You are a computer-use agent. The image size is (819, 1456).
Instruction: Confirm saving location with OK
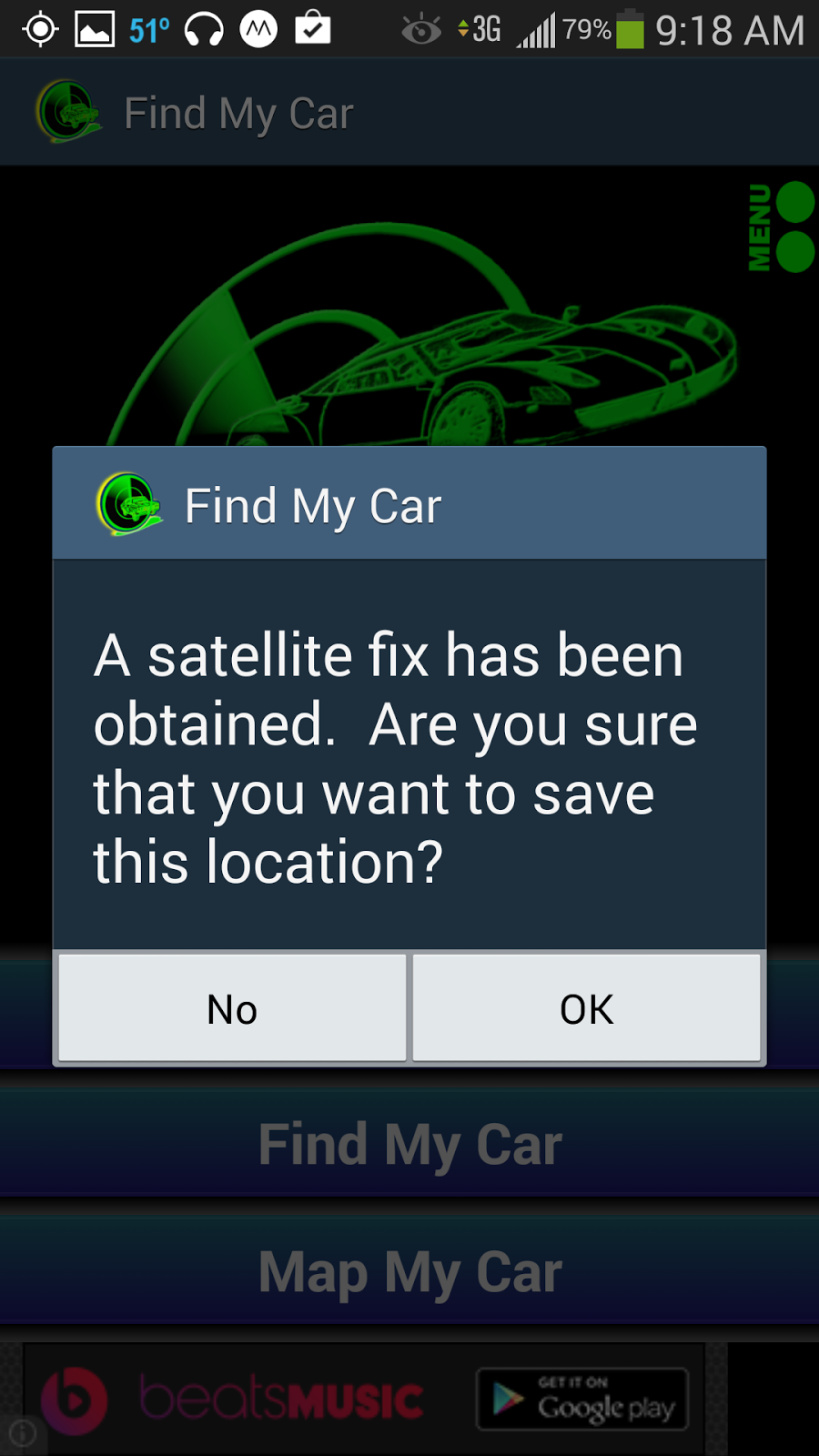tap(587, 1008)
